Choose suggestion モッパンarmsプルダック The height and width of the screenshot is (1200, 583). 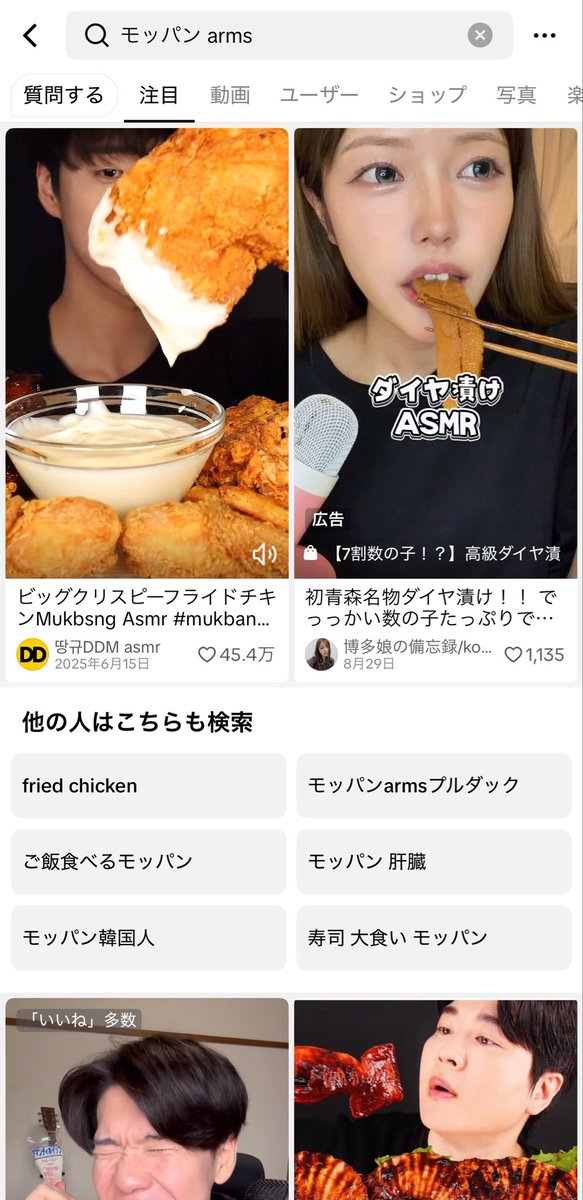[x=434, y=786]
